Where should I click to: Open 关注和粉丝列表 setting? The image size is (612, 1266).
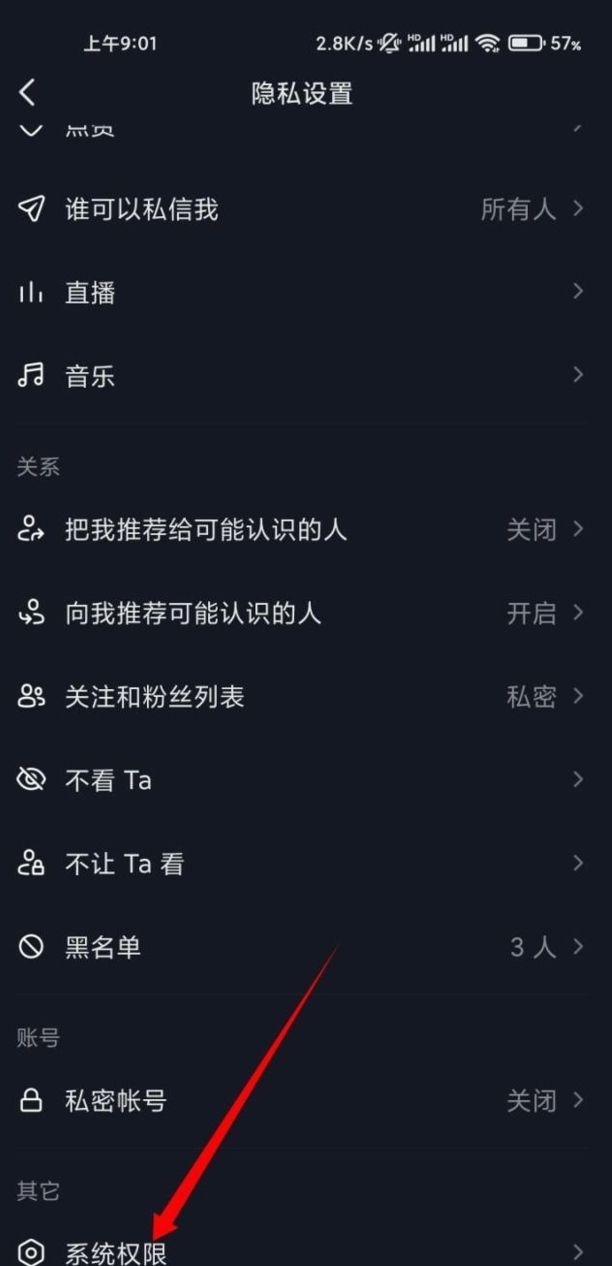306,696
